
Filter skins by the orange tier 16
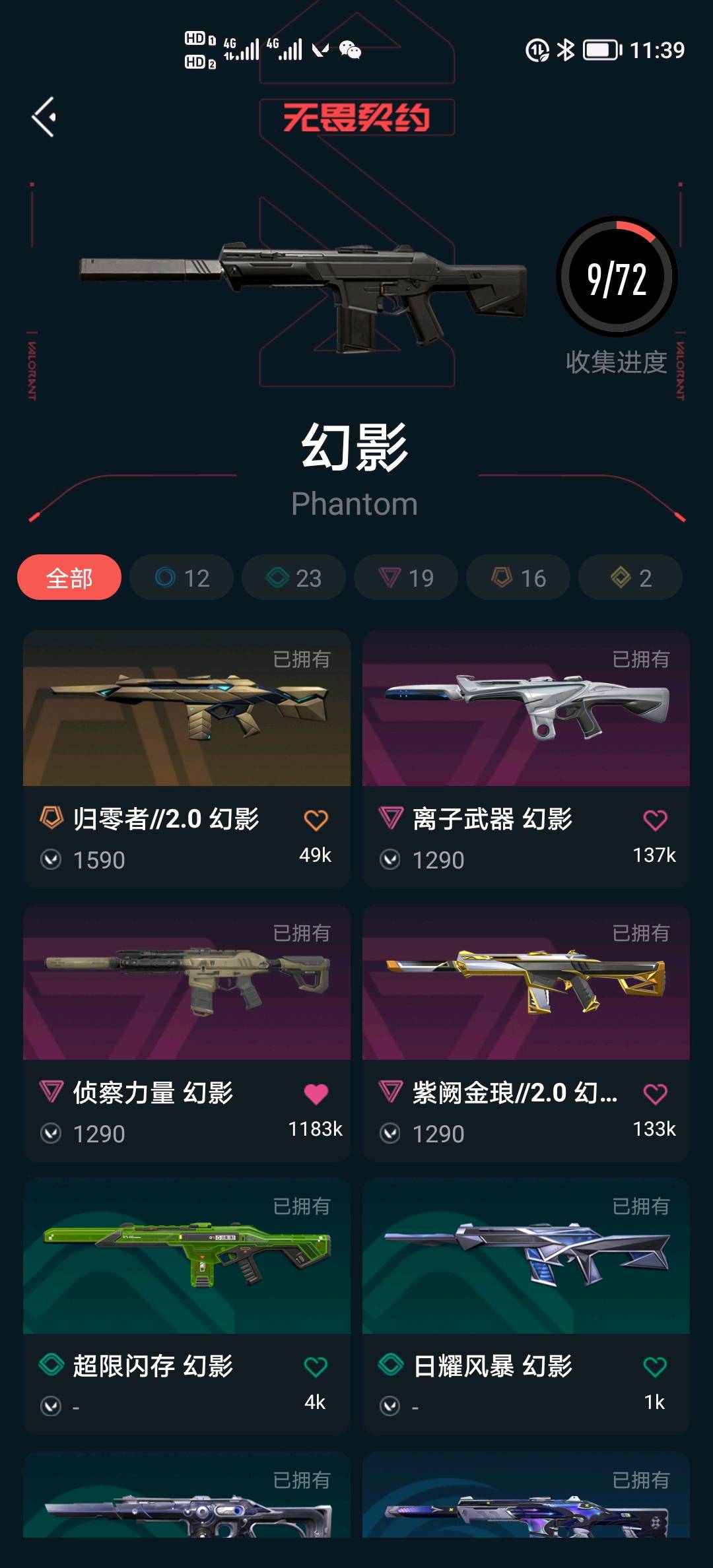[518, 577]
